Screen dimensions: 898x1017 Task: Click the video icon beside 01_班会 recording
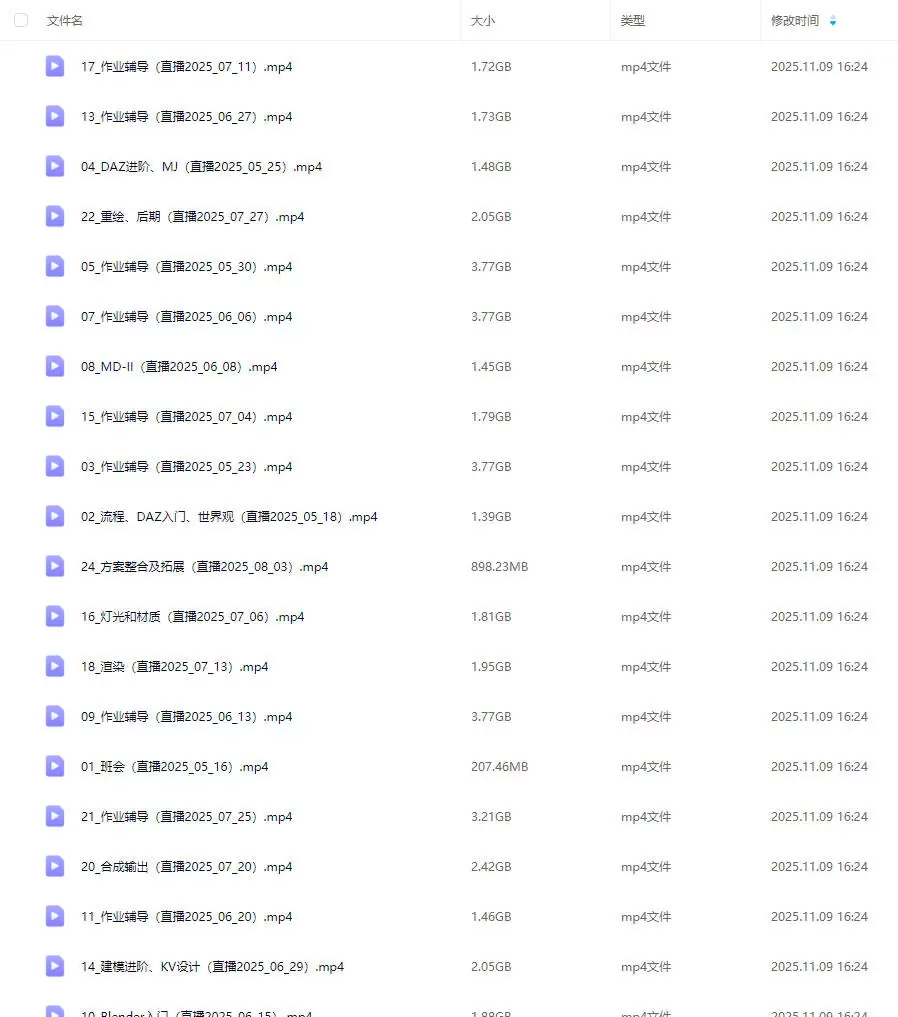[x=54, y=766]
